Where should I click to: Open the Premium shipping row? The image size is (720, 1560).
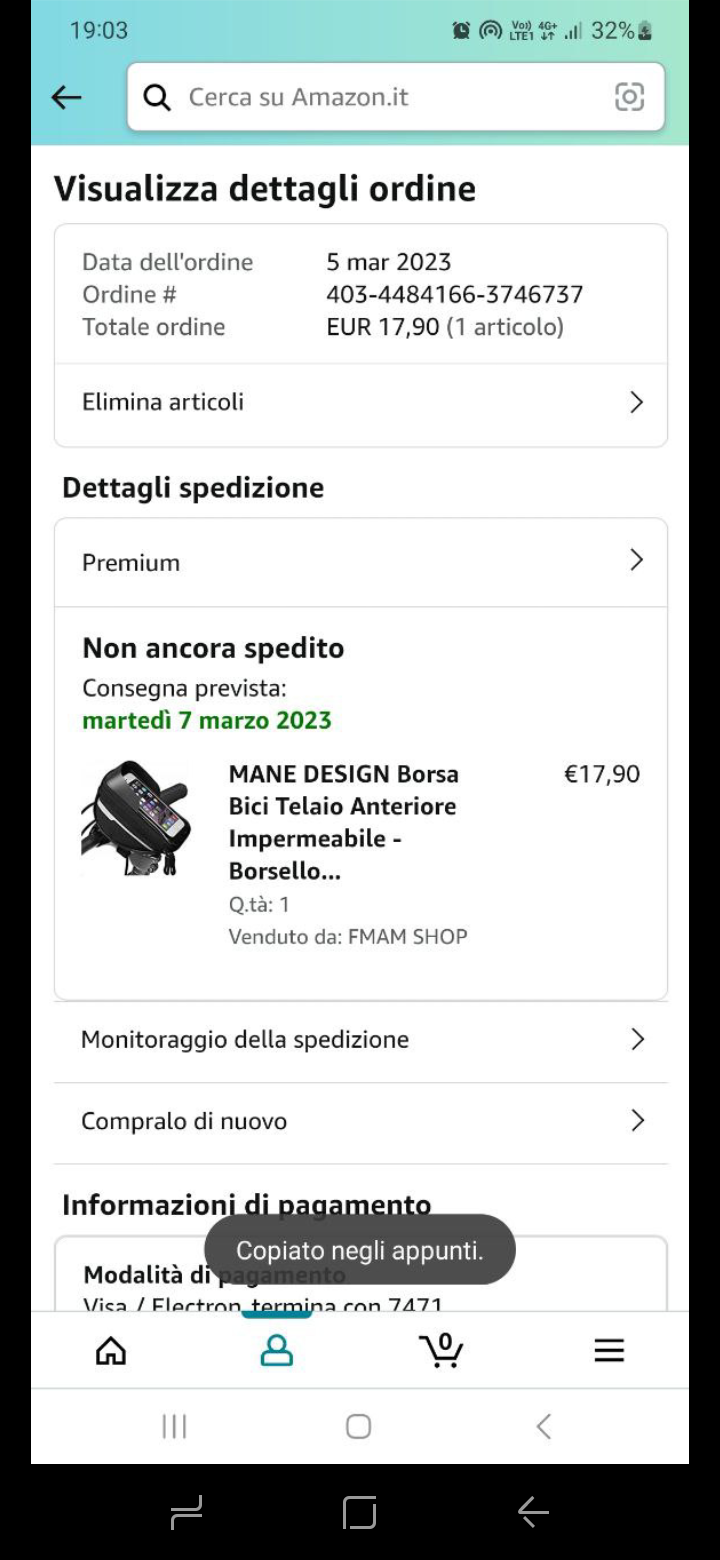360,562
